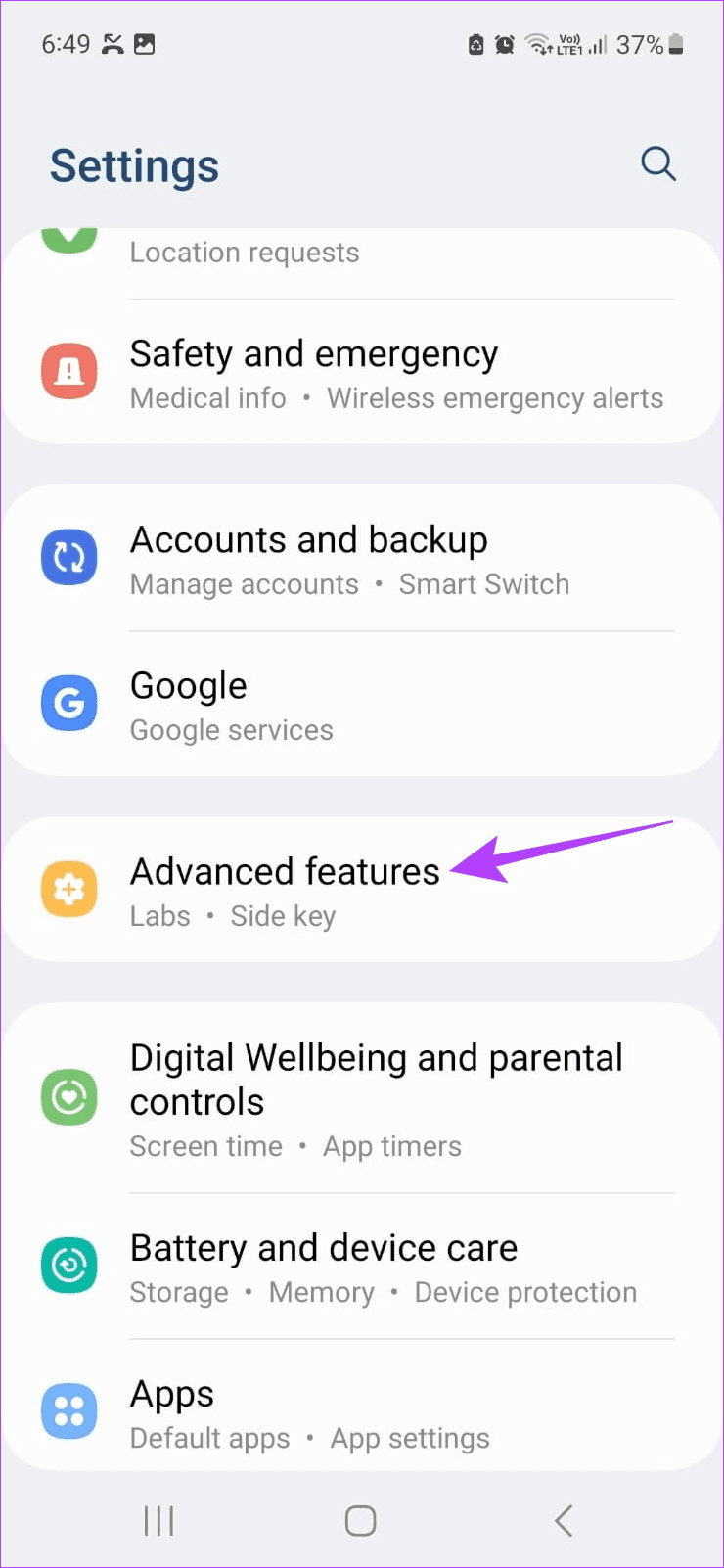This screenshot has height=1568, width=724.
Task: Tap the Safety and emergency icon
Action: click(x=68, y=371)
